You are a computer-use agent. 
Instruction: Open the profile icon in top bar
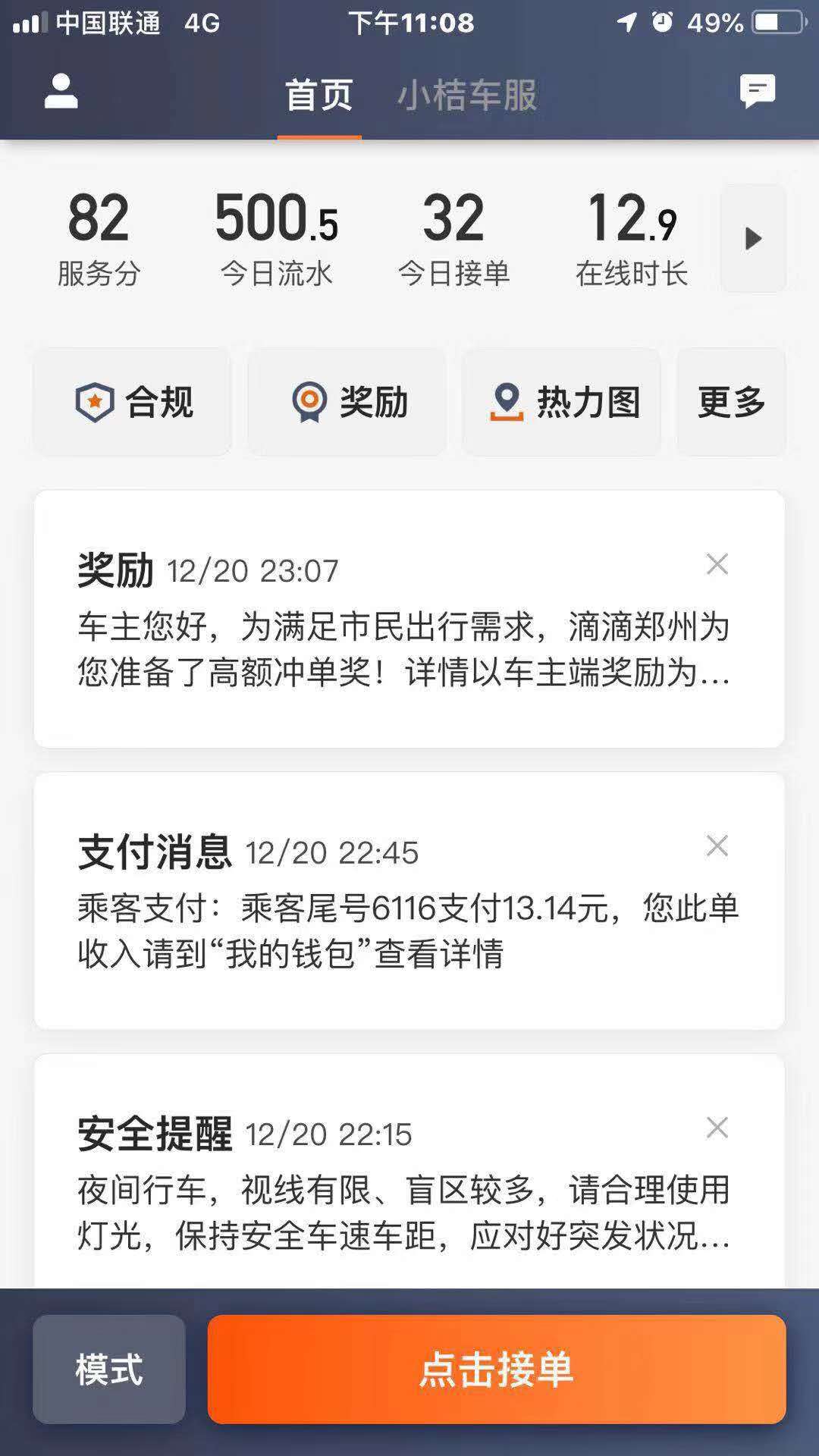point(61,92)
